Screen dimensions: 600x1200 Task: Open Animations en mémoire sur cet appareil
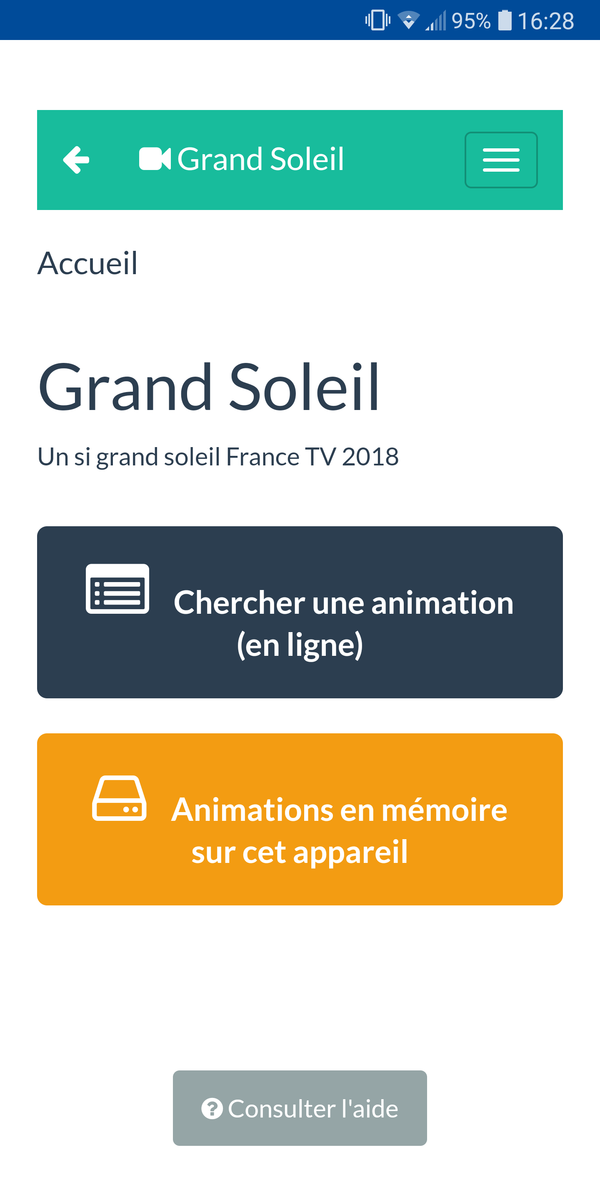pos(300,819)
